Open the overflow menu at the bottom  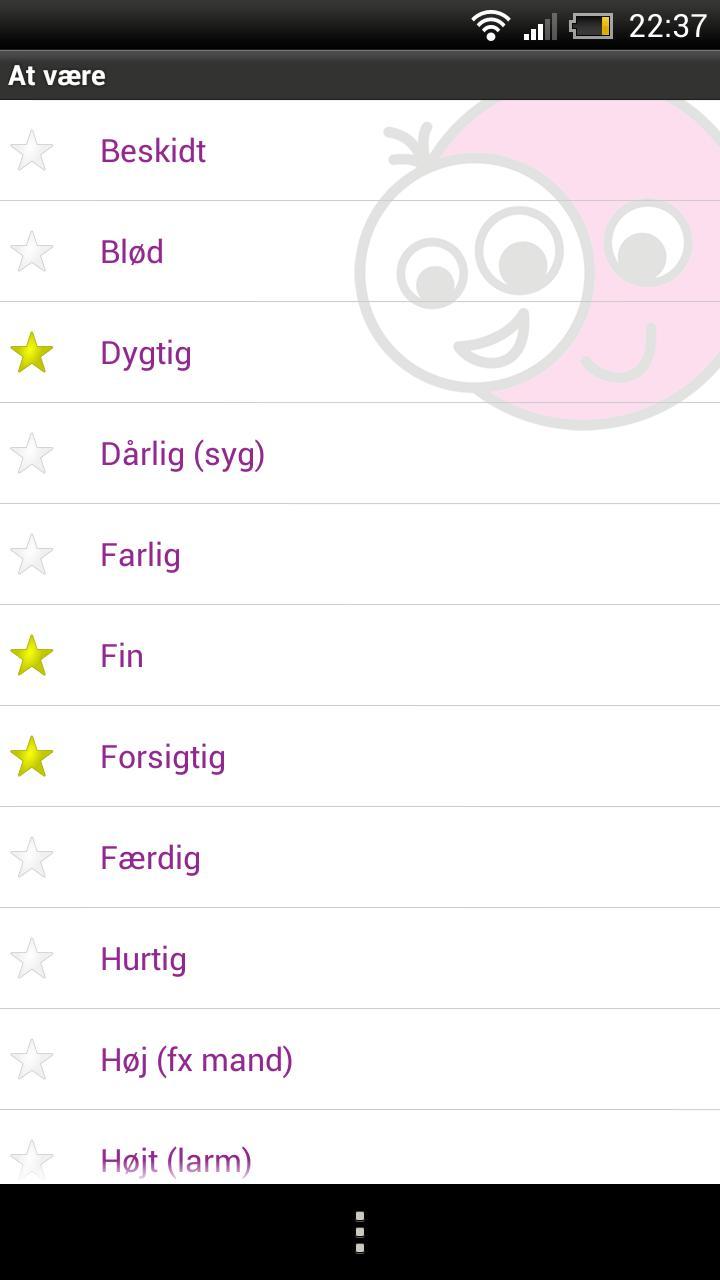click(x=360, y=1232)
